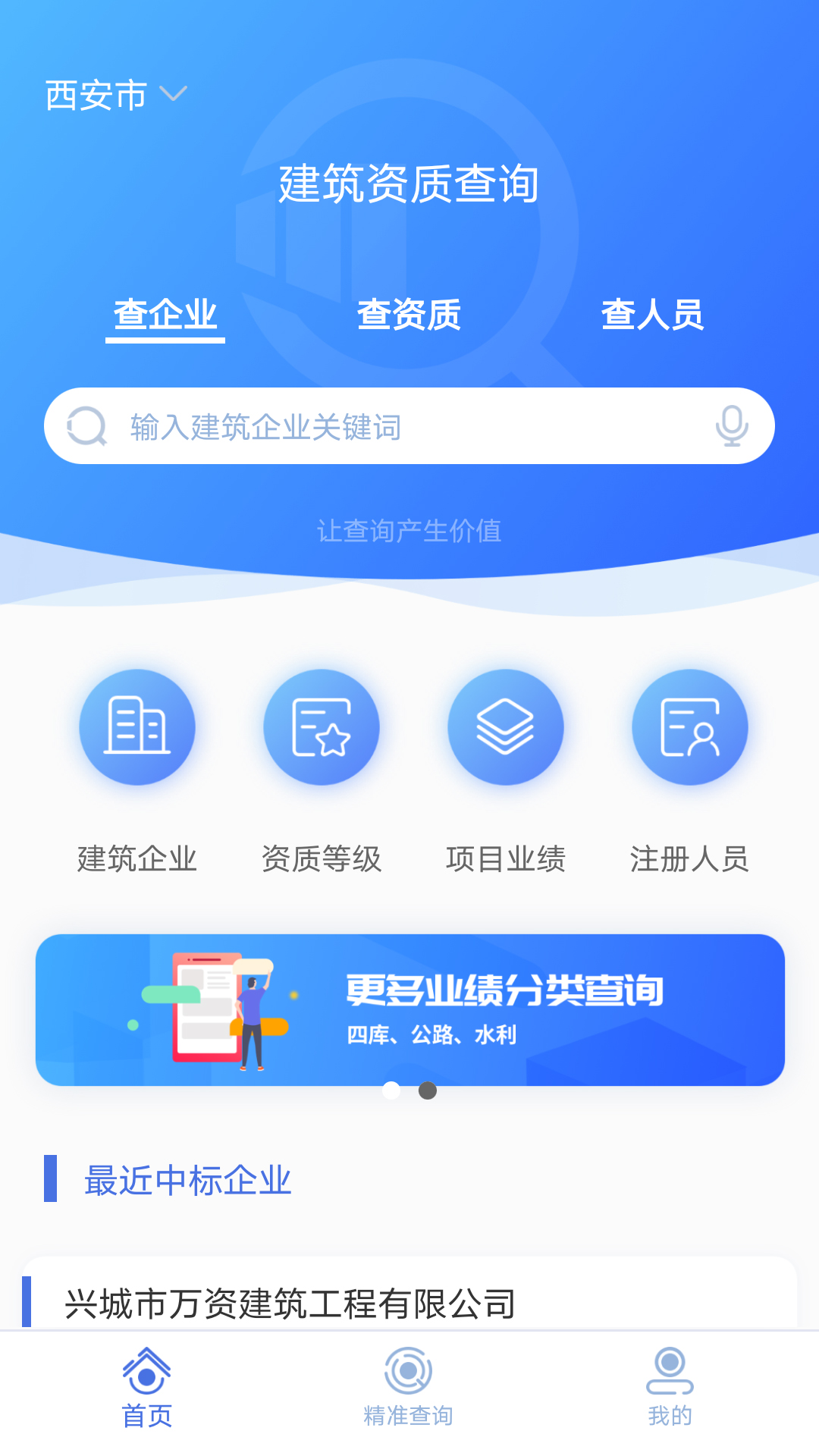
Task: Open the city dropdown chevron
Action: coord(174,95)
